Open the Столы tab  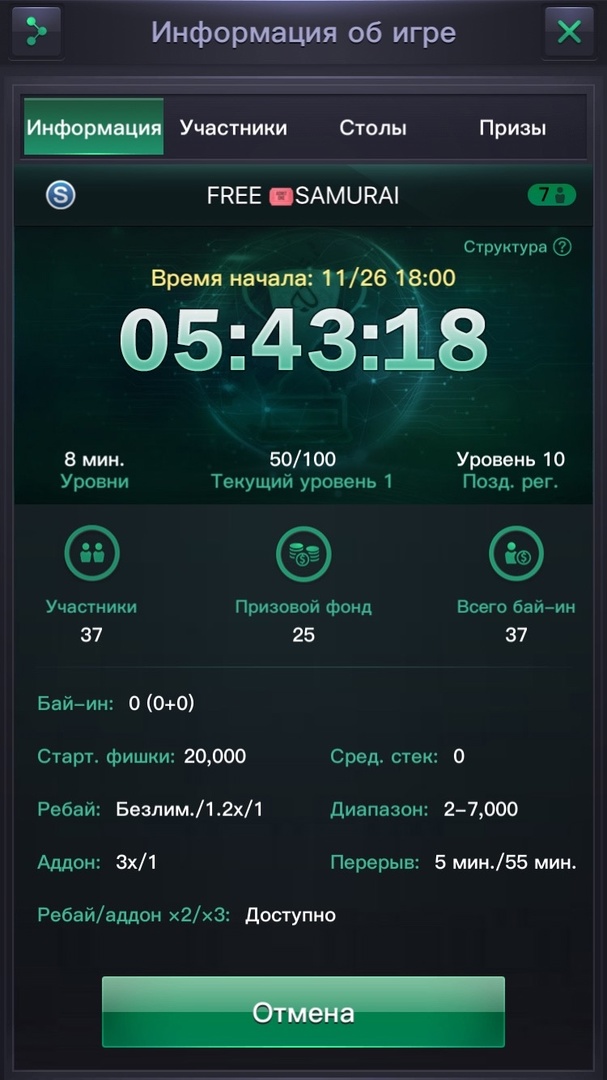point(373,128)
